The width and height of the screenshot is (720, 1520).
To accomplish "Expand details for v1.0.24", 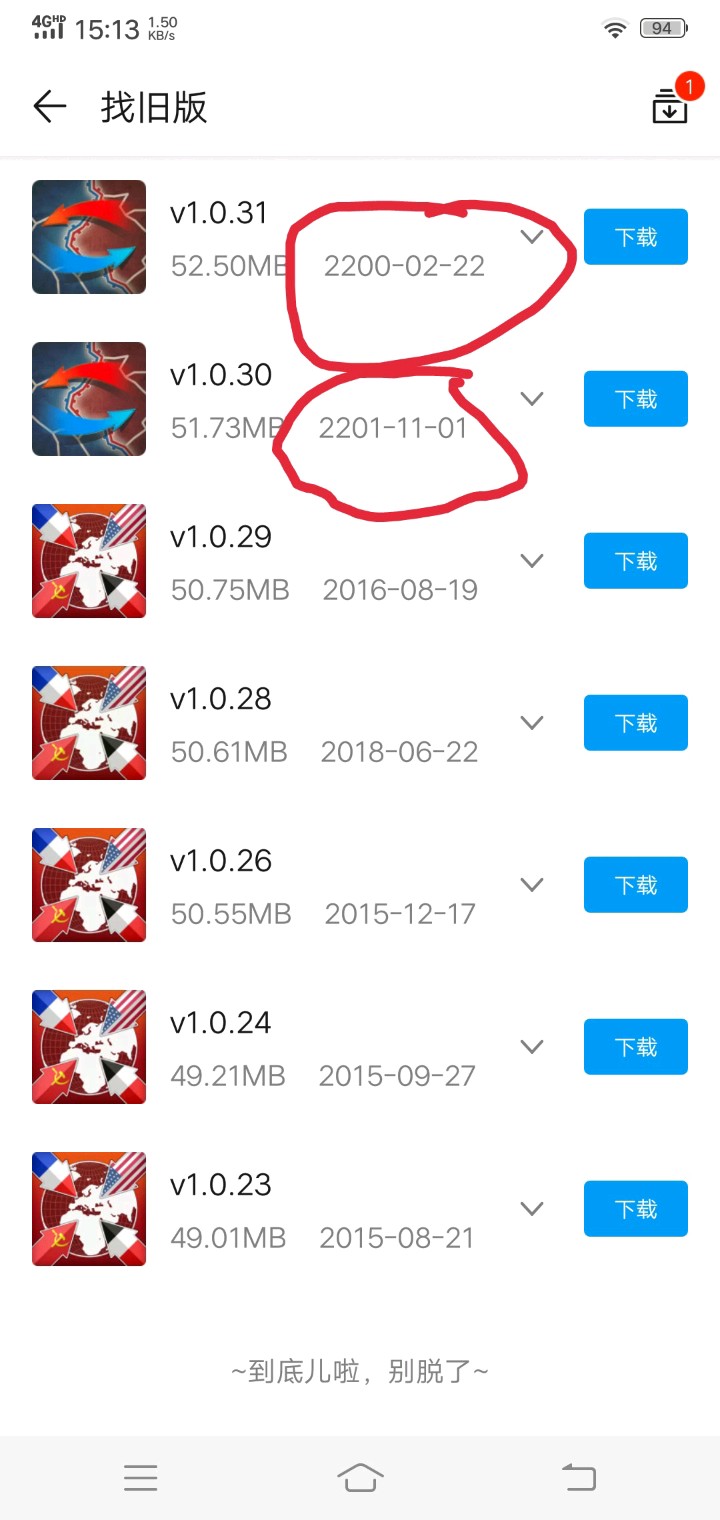I will point(532,1047).
